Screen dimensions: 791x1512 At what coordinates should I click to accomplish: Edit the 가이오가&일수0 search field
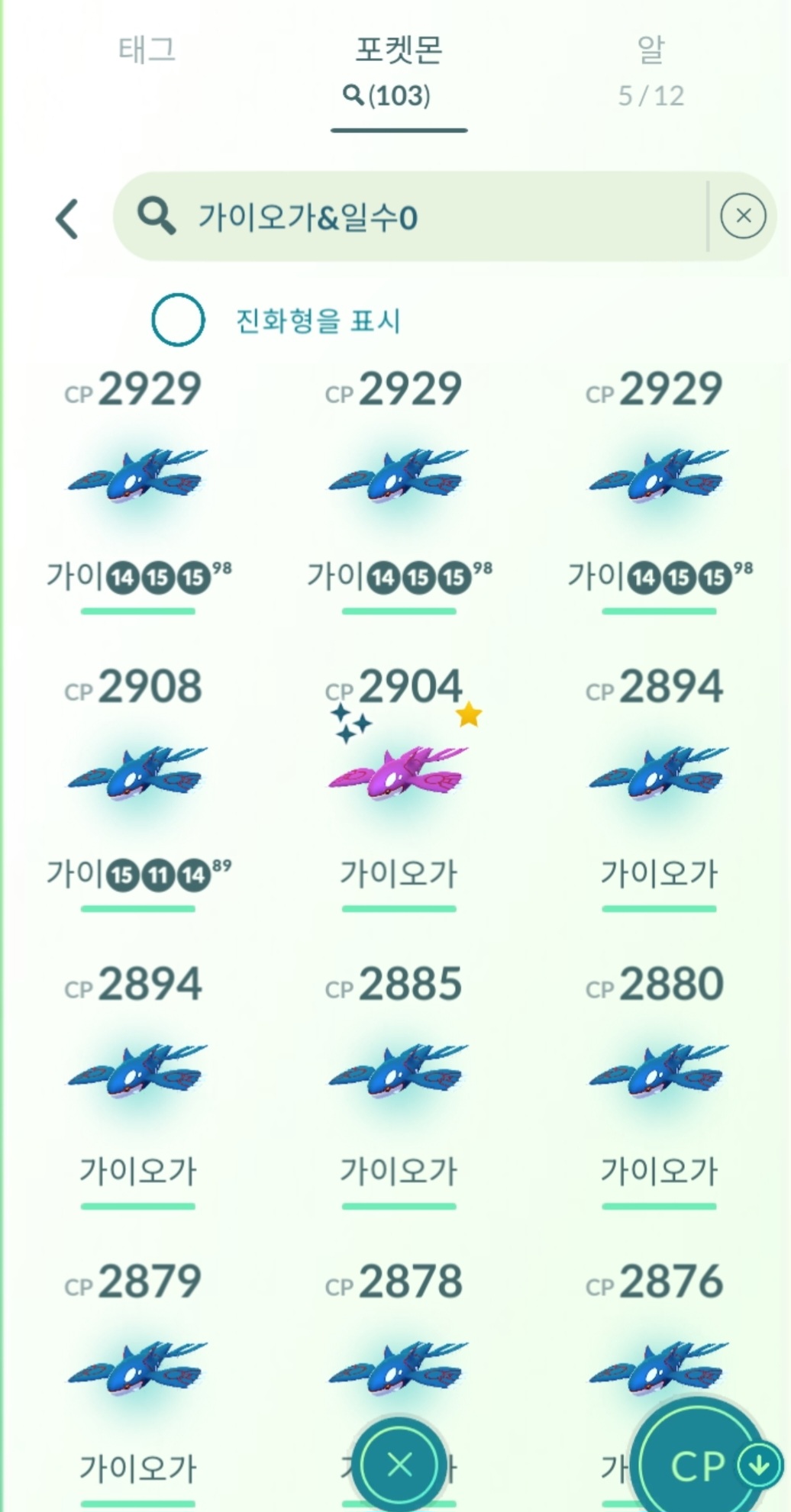(x=412, y=218)
